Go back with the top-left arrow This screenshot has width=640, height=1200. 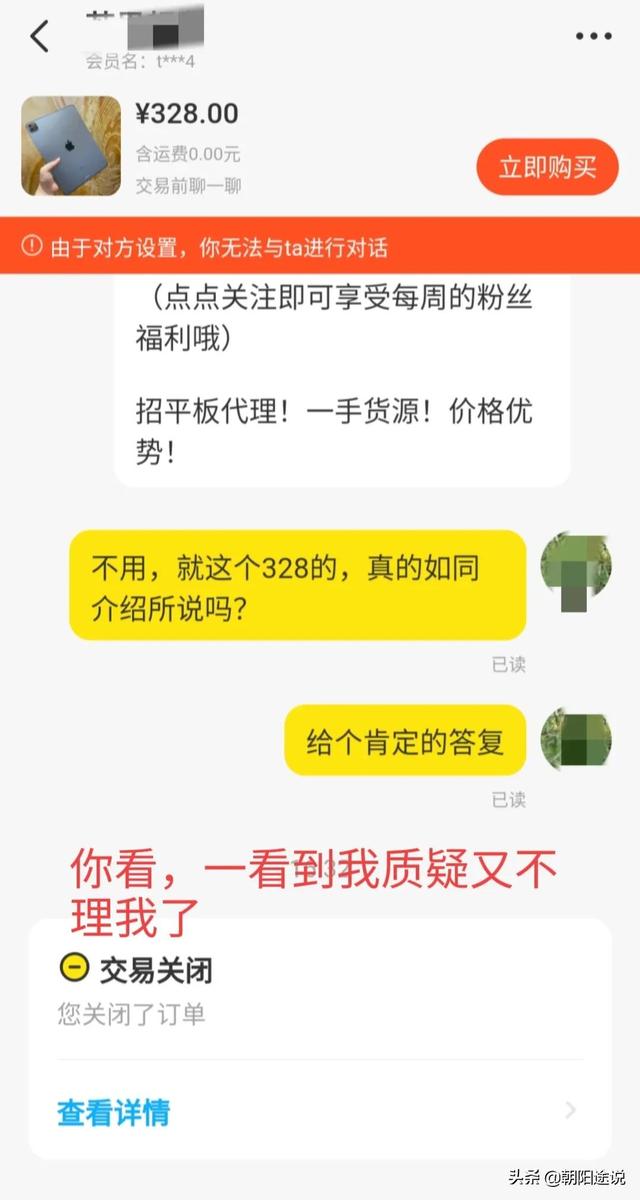(x=39, y=37)
